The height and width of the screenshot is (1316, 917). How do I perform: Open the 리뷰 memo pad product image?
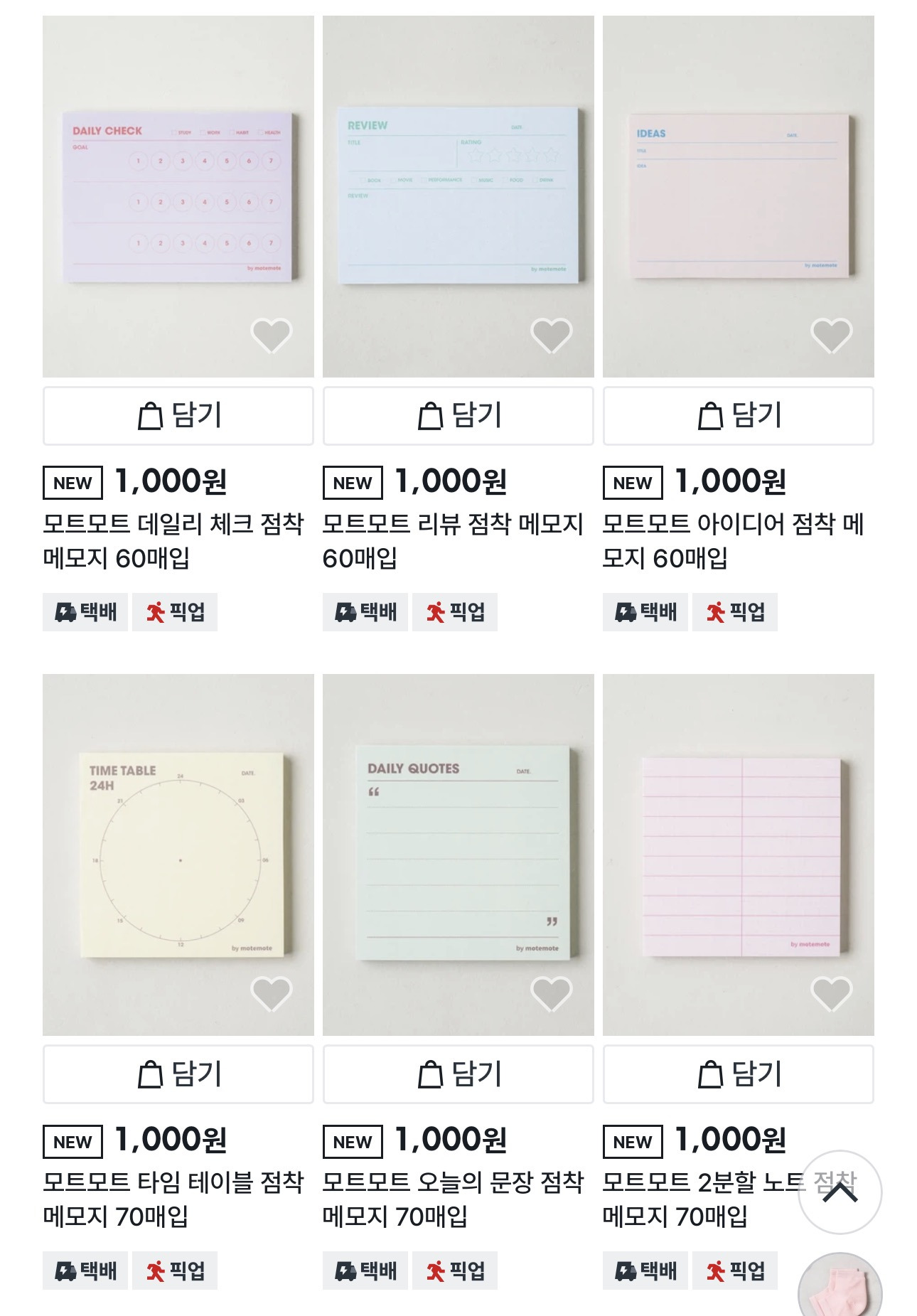(x=458, y=196)
